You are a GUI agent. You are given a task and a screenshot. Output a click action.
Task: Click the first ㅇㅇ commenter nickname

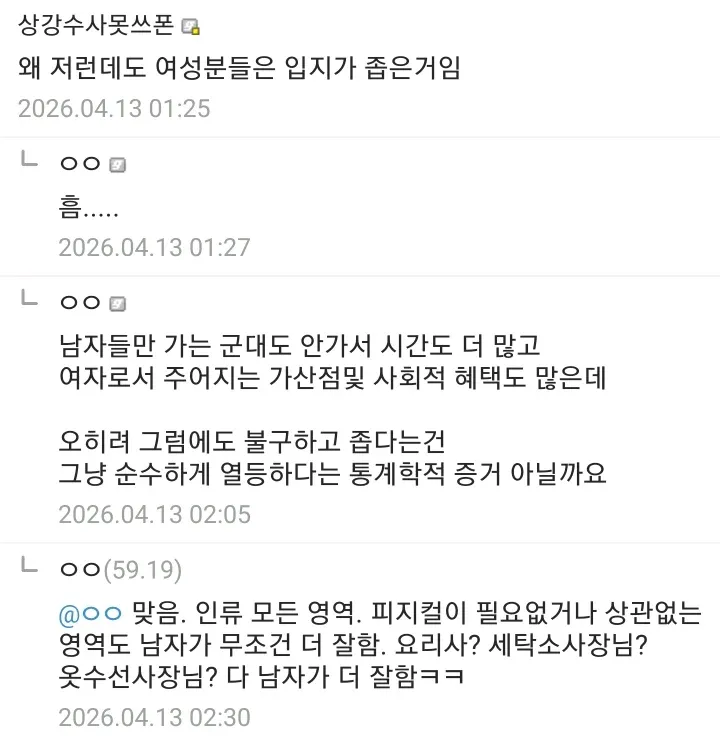78,163
